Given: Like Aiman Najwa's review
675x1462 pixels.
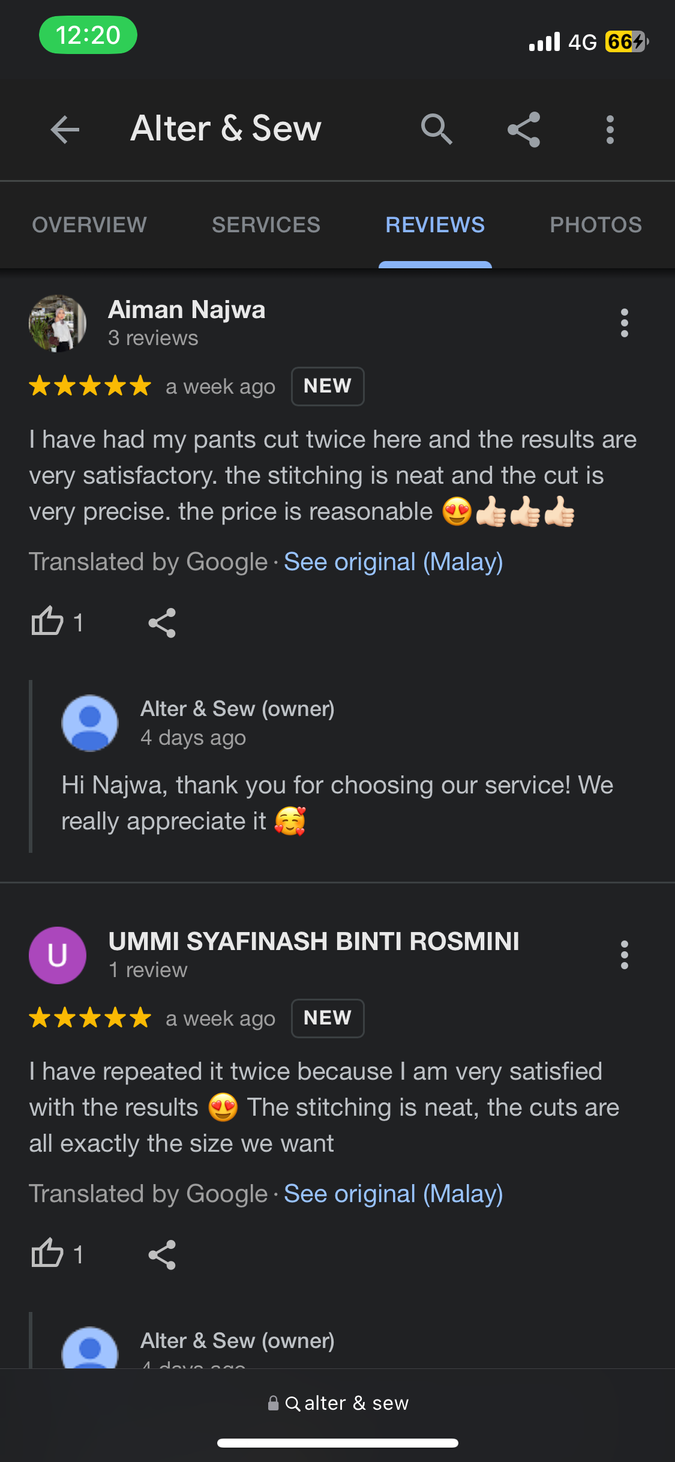Looking at the screenshot, I should [48, 623].
